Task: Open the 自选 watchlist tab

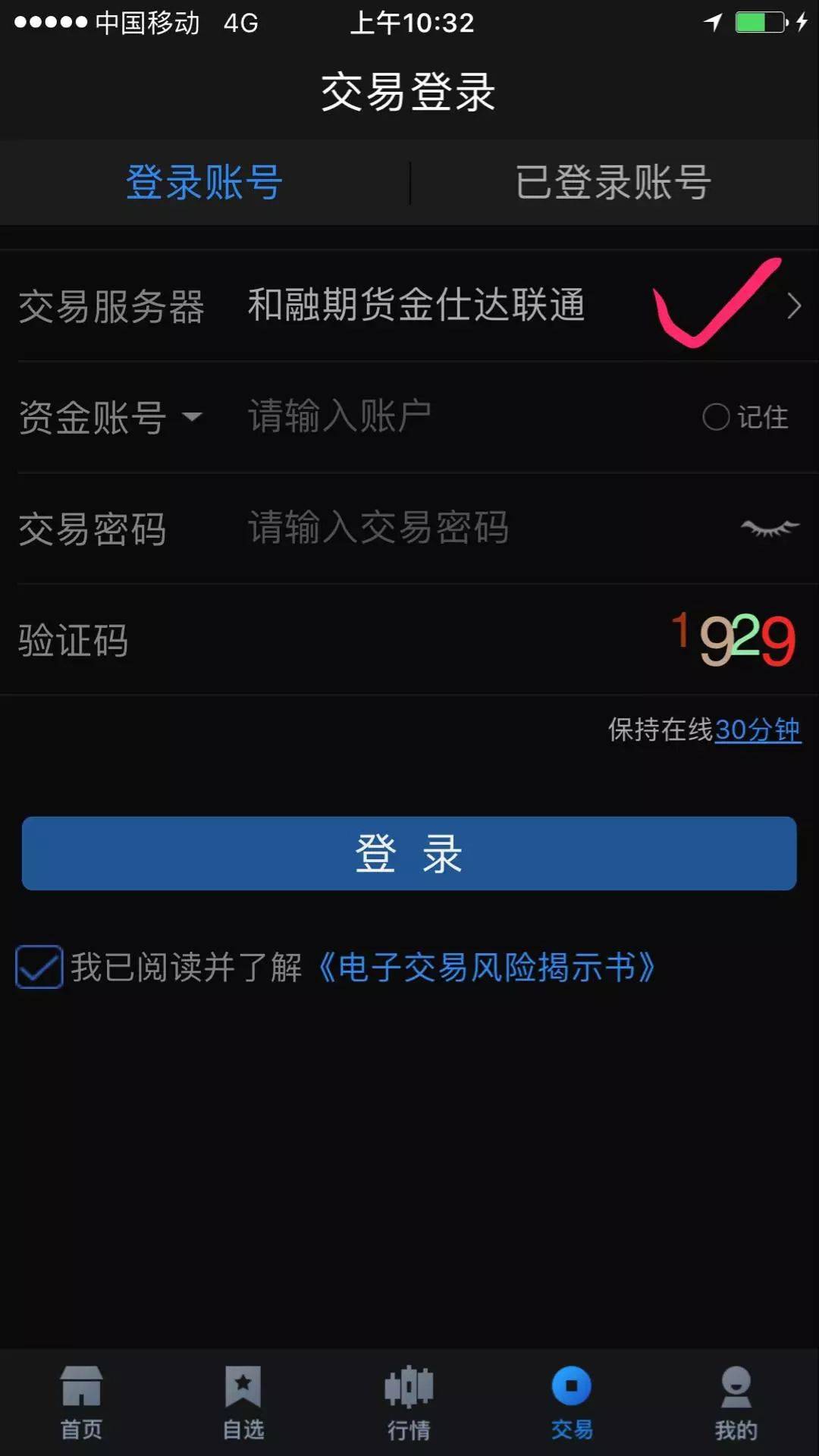Action: [x=243, y=1401]
